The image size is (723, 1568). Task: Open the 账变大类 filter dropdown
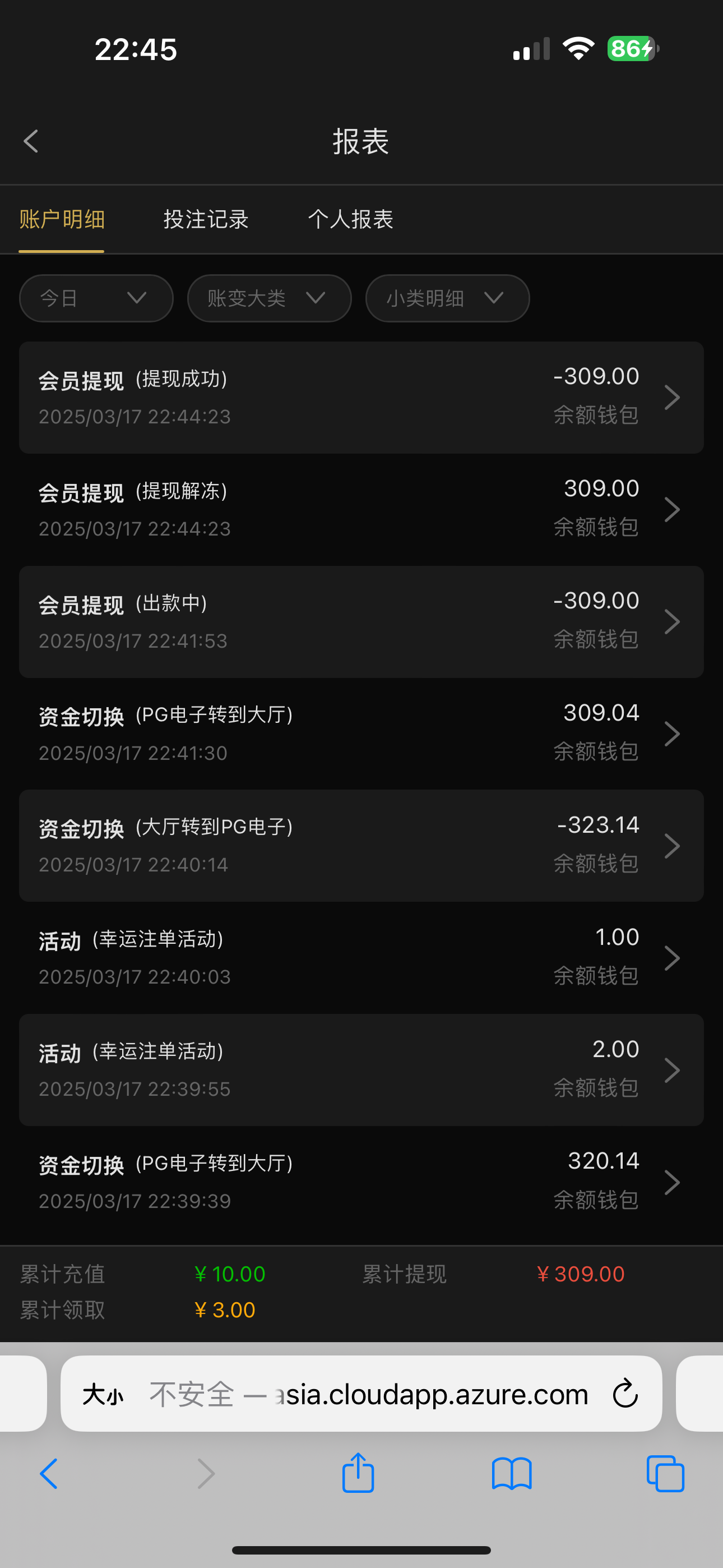(x=269, y=298)
